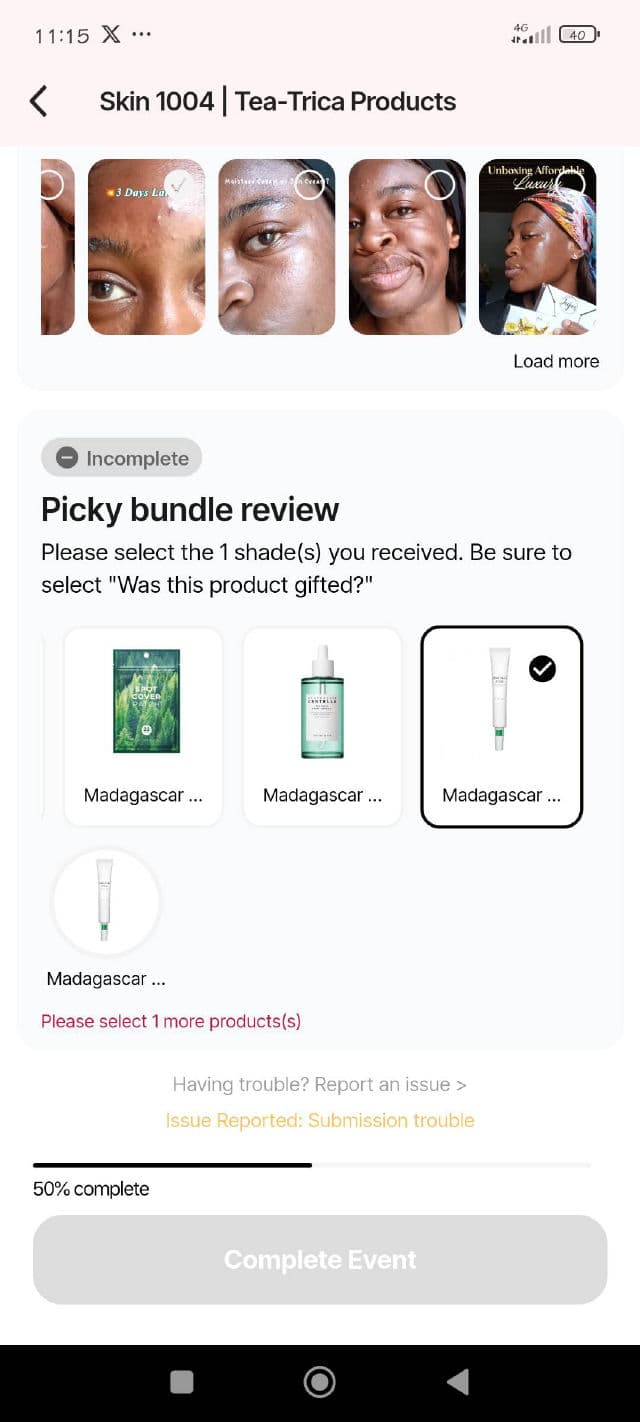The height and width of the screenshot is (1422, 640).
Task: Open the round Madagascar tube item
Action: (105, 902)
